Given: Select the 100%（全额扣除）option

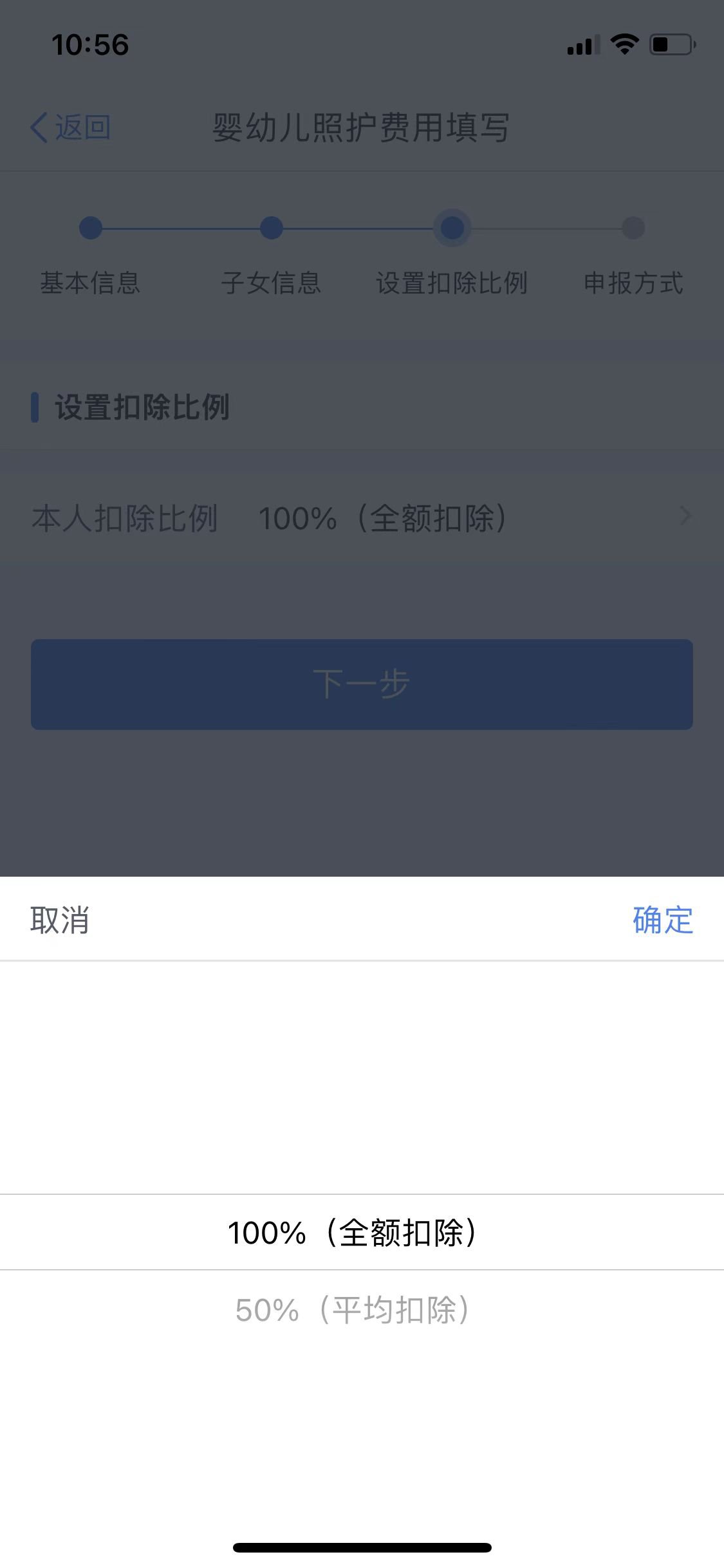Looking at the screenshot, I should click(x=353, y=1233).
